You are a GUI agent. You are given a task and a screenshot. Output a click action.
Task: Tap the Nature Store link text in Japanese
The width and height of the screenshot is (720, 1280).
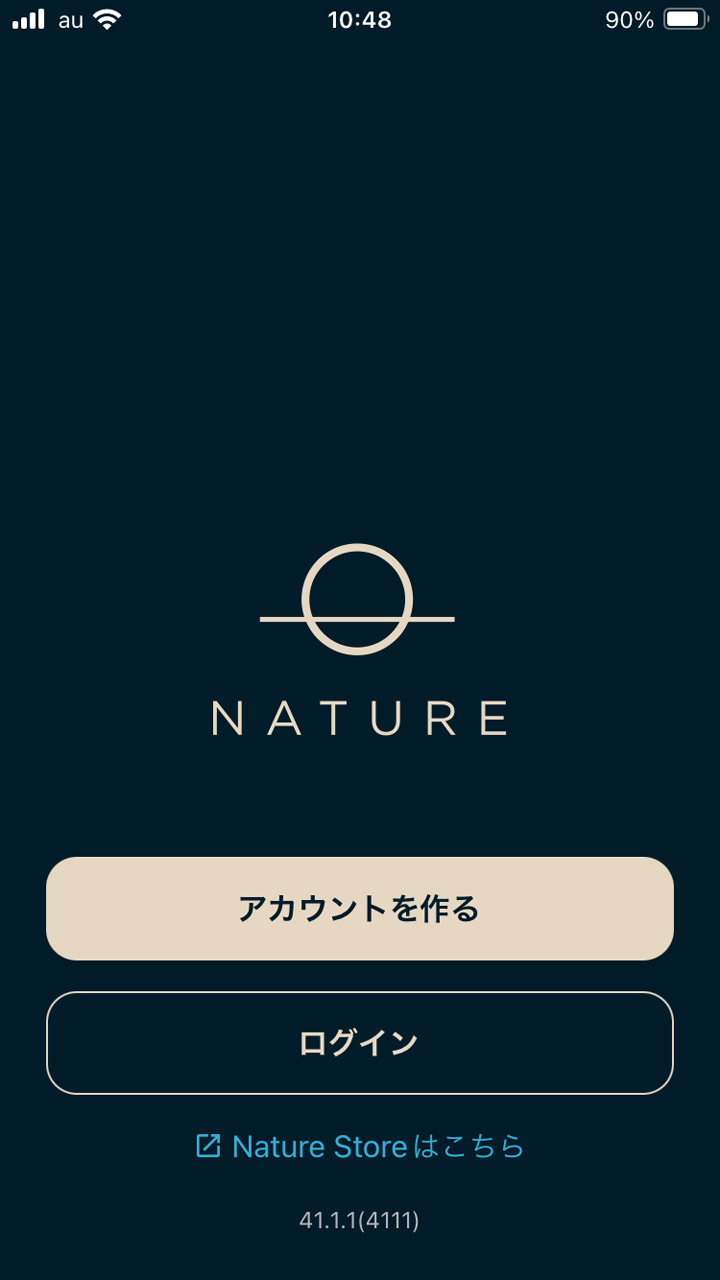[x=376, y=1146]
